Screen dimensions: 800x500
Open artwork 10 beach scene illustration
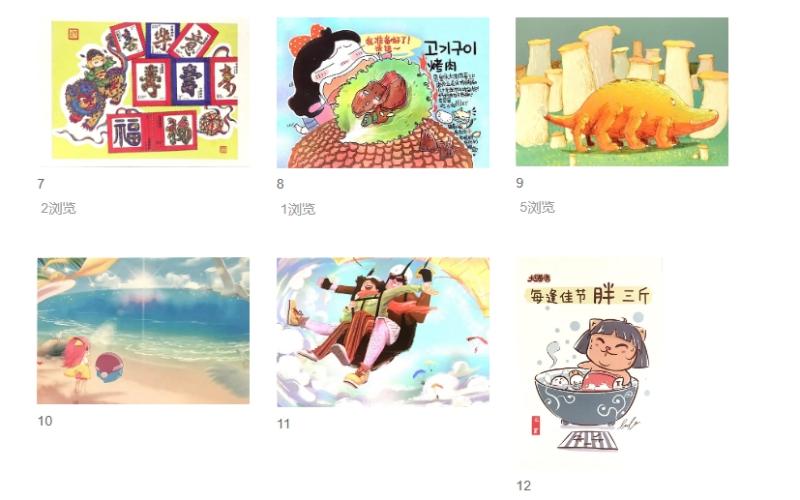click(x=143, y=331)
